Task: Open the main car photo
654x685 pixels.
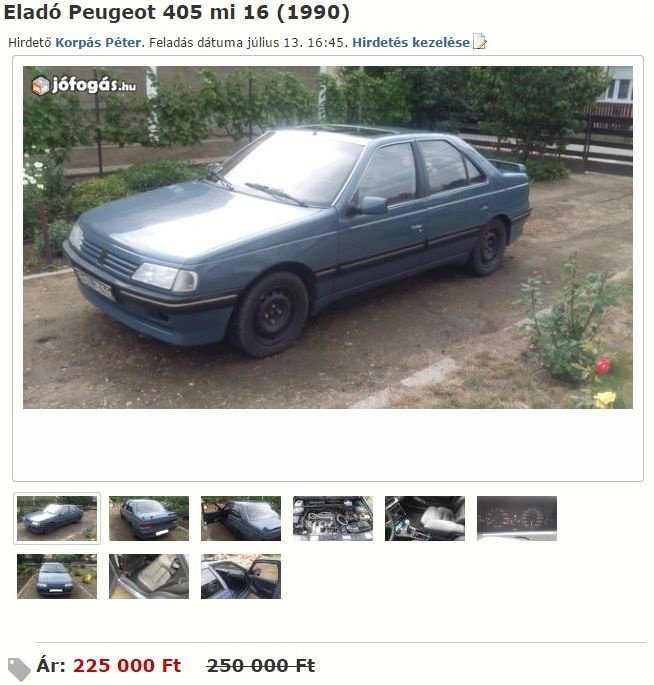Action: (327, 237)
